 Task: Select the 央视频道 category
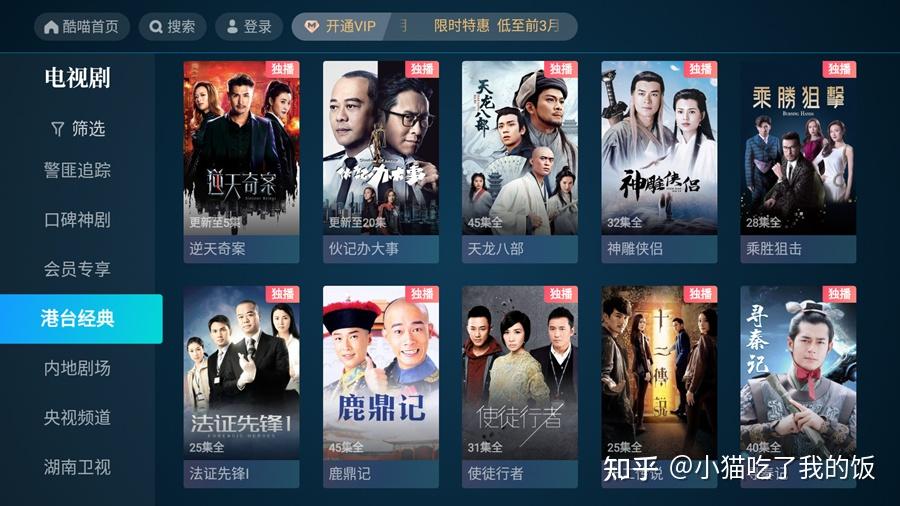point(78,417)
